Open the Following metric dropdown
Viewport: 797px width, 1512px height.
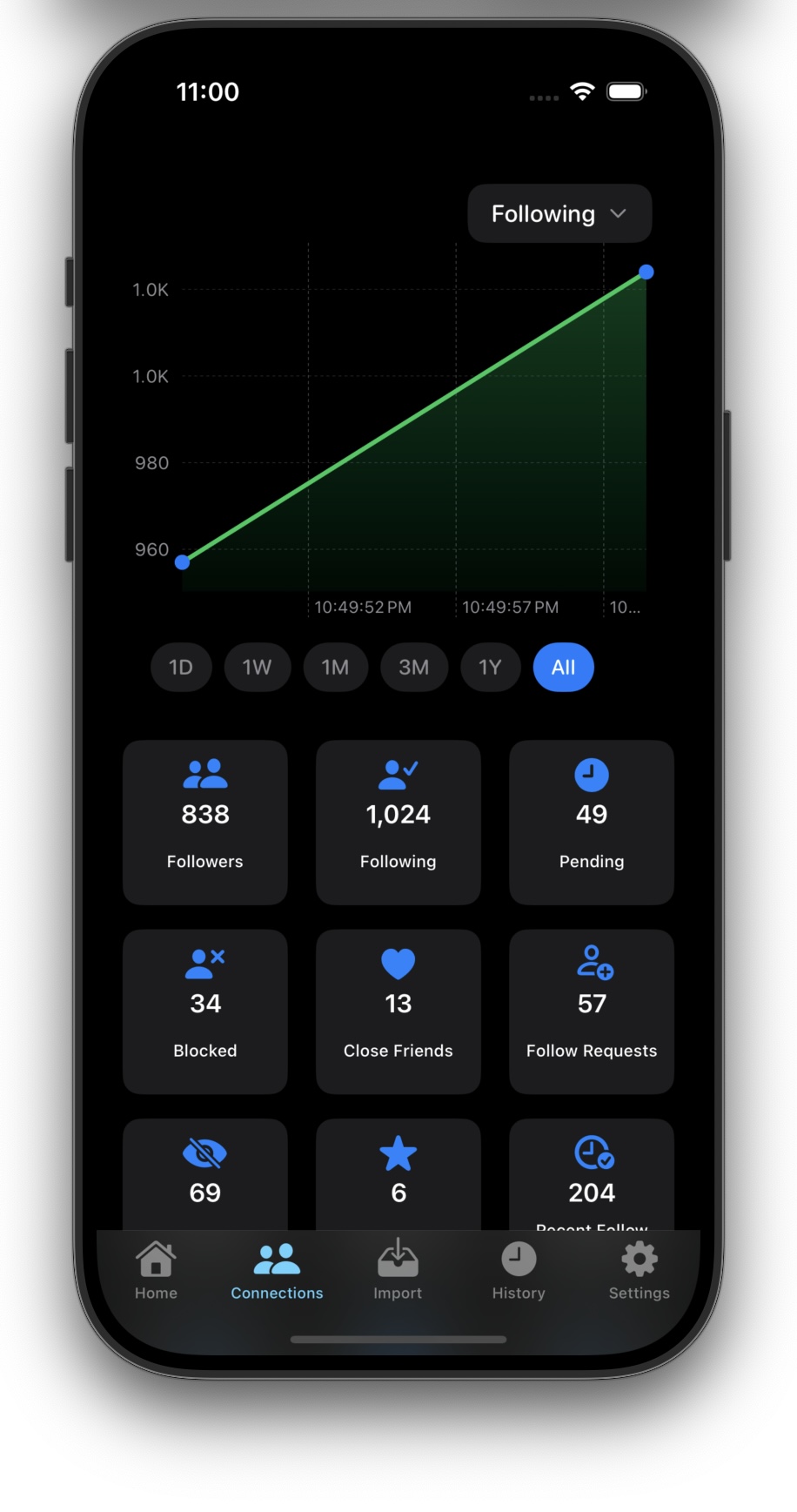(x=559, y=213)
